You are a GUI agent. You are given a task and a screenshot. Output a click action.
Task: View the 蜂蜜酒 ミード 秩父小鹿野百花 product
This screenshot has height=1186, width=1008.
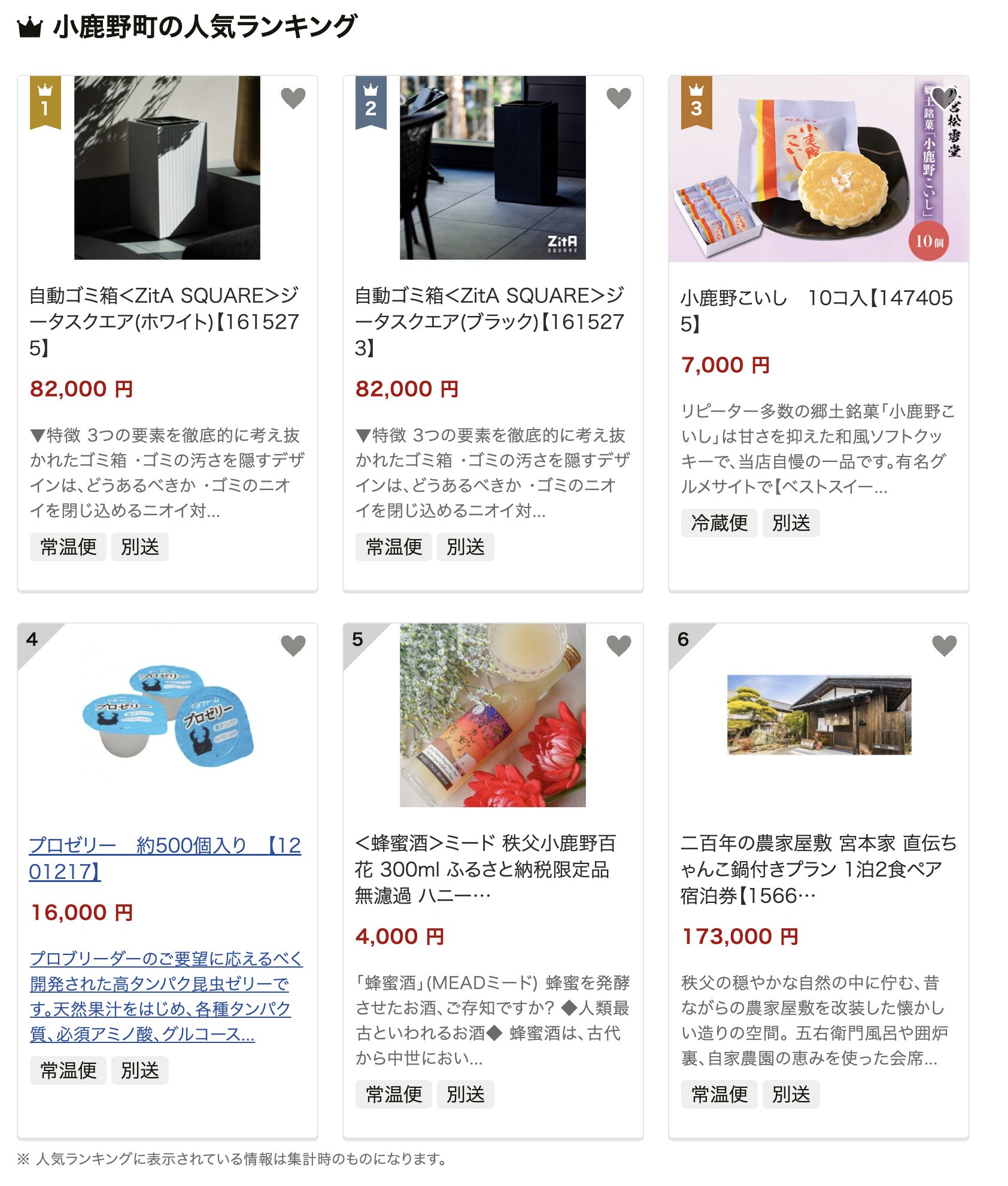tap(485, 868)
